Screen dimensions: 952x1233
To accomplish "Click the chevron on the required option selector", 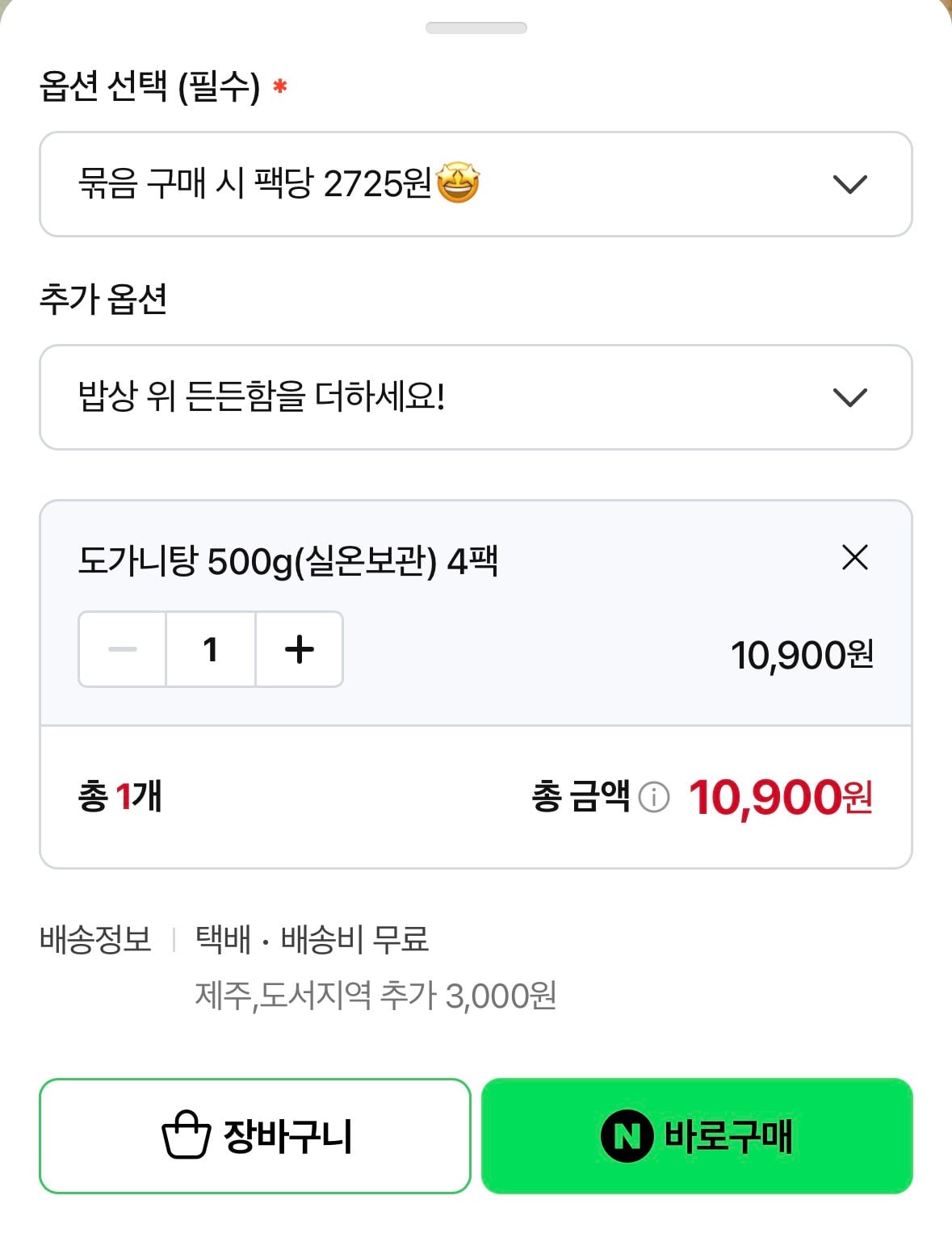I will pos(849,186).
